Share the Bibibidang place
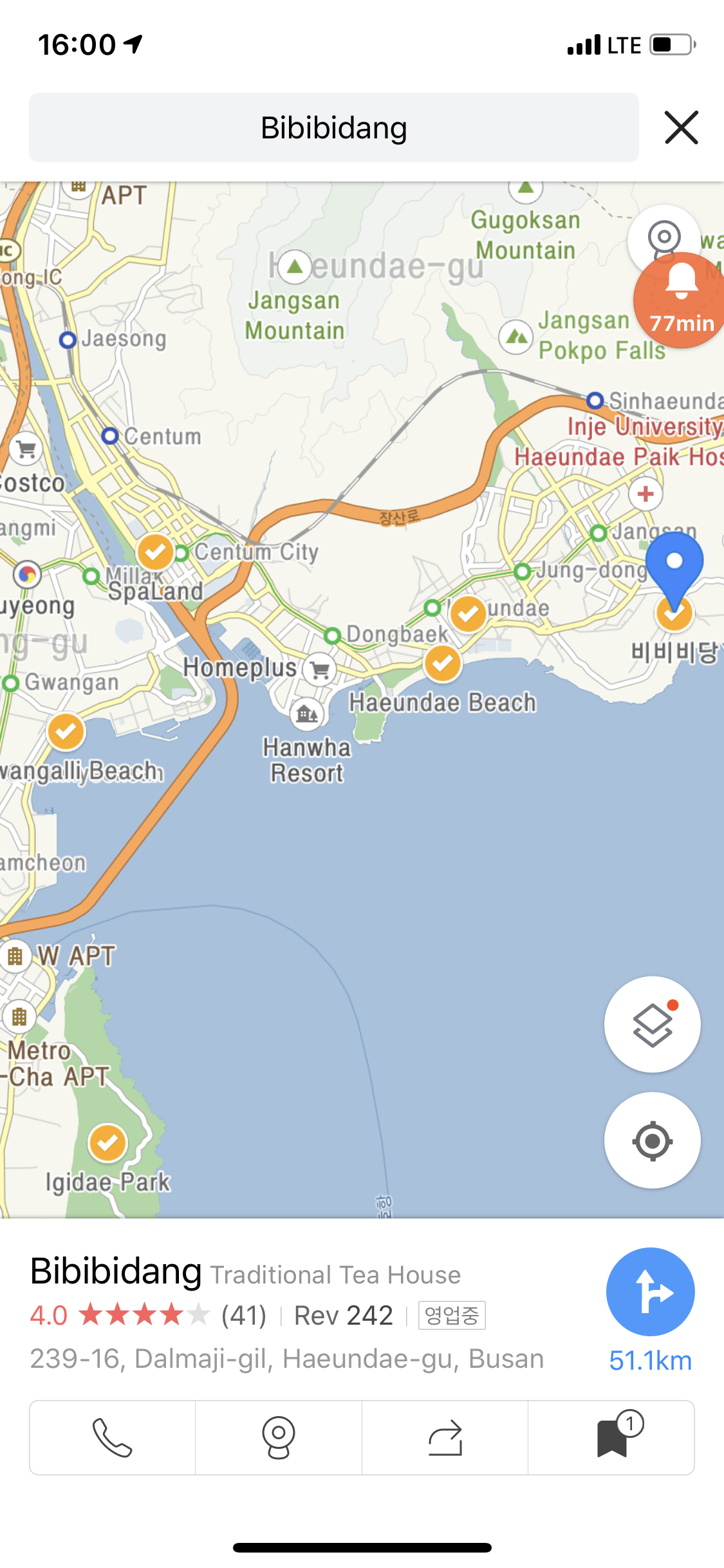The image size is (724, 1568). point(445,1437)
